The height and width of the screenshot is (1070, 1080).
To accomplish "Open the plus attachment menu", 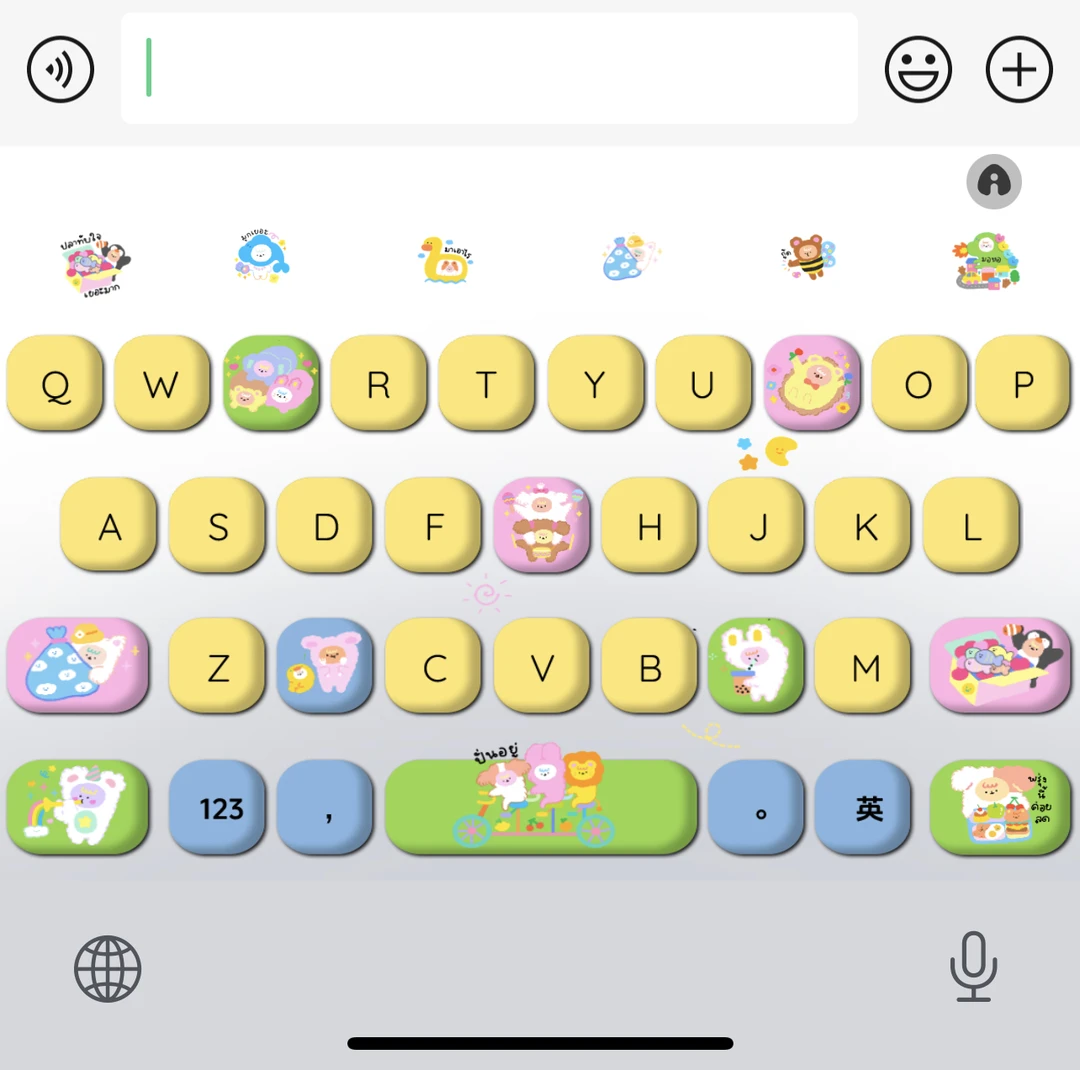I will 1019,70.
